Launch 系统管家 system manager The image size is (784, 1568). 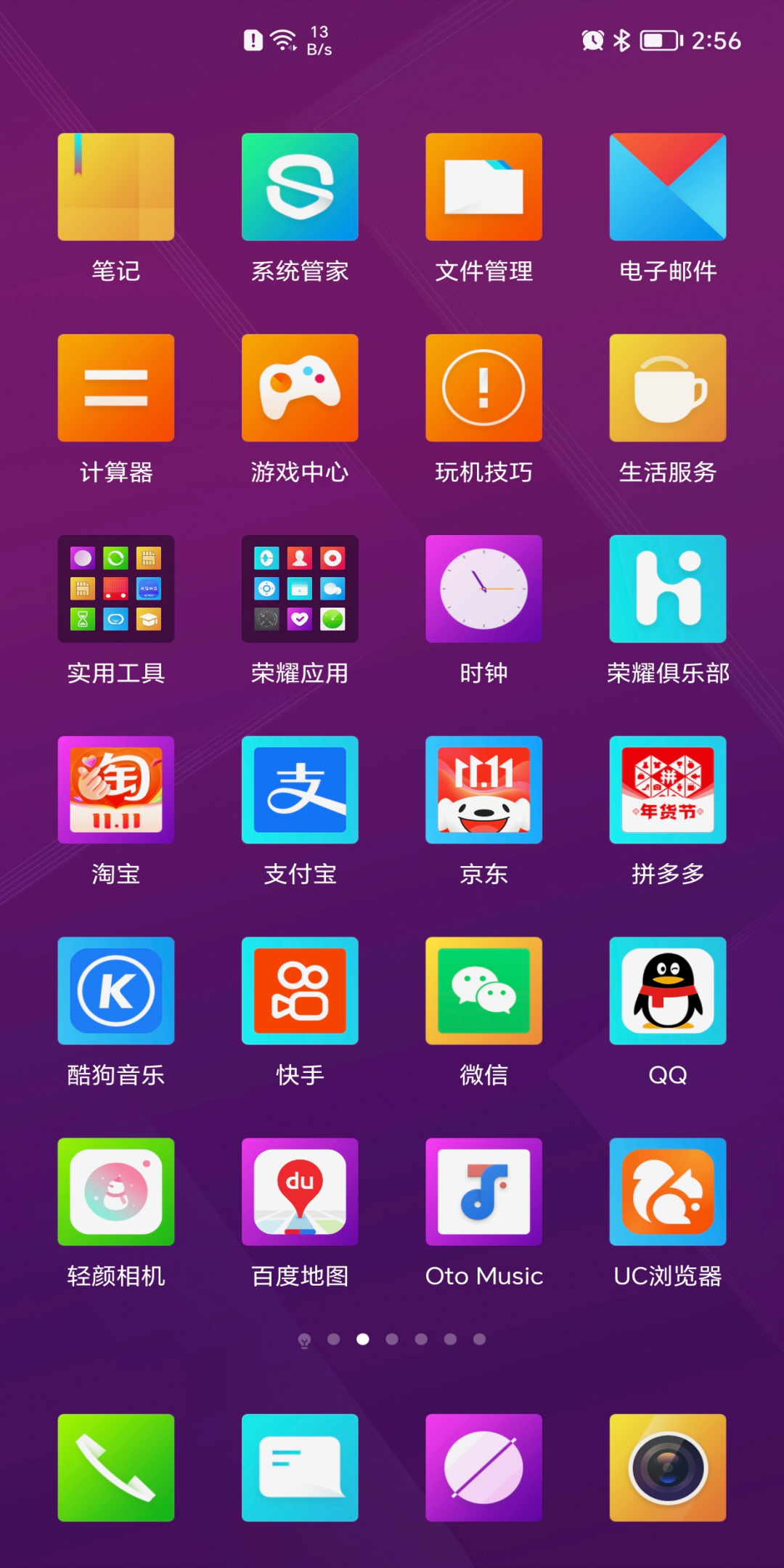point(300,187)
